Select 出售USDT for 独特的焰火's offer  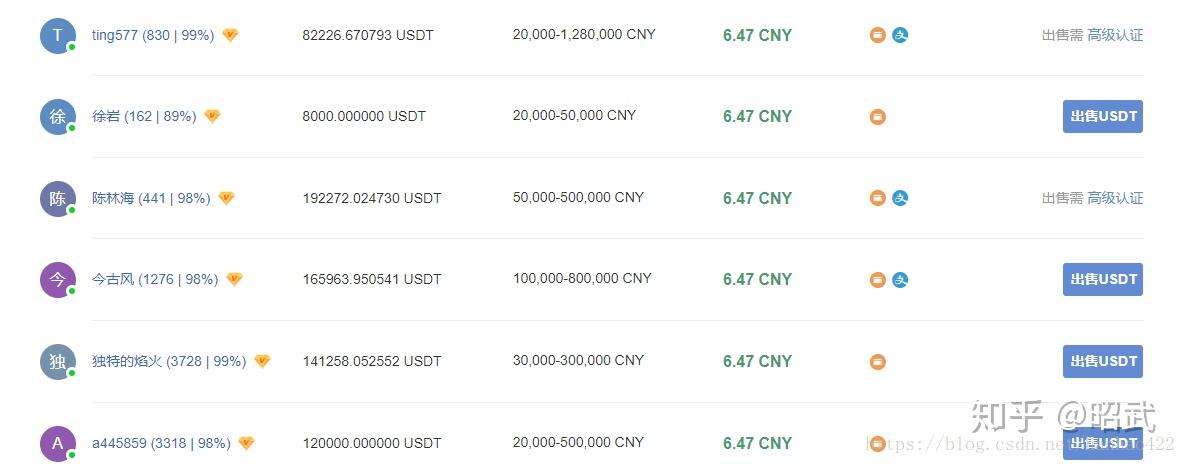[1102, 361]
